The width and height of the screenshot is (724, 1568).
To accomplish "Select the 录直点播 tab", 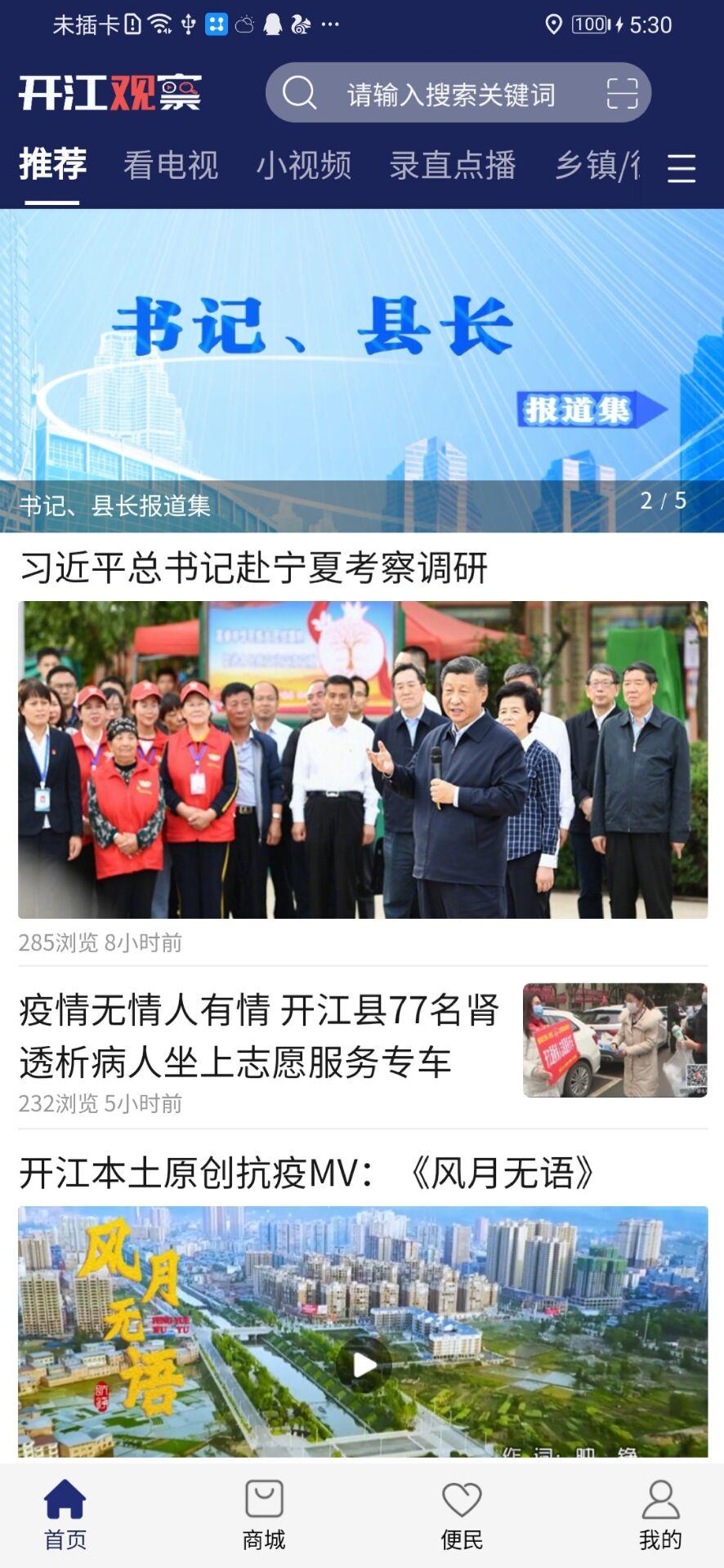I will coord(453,166).
